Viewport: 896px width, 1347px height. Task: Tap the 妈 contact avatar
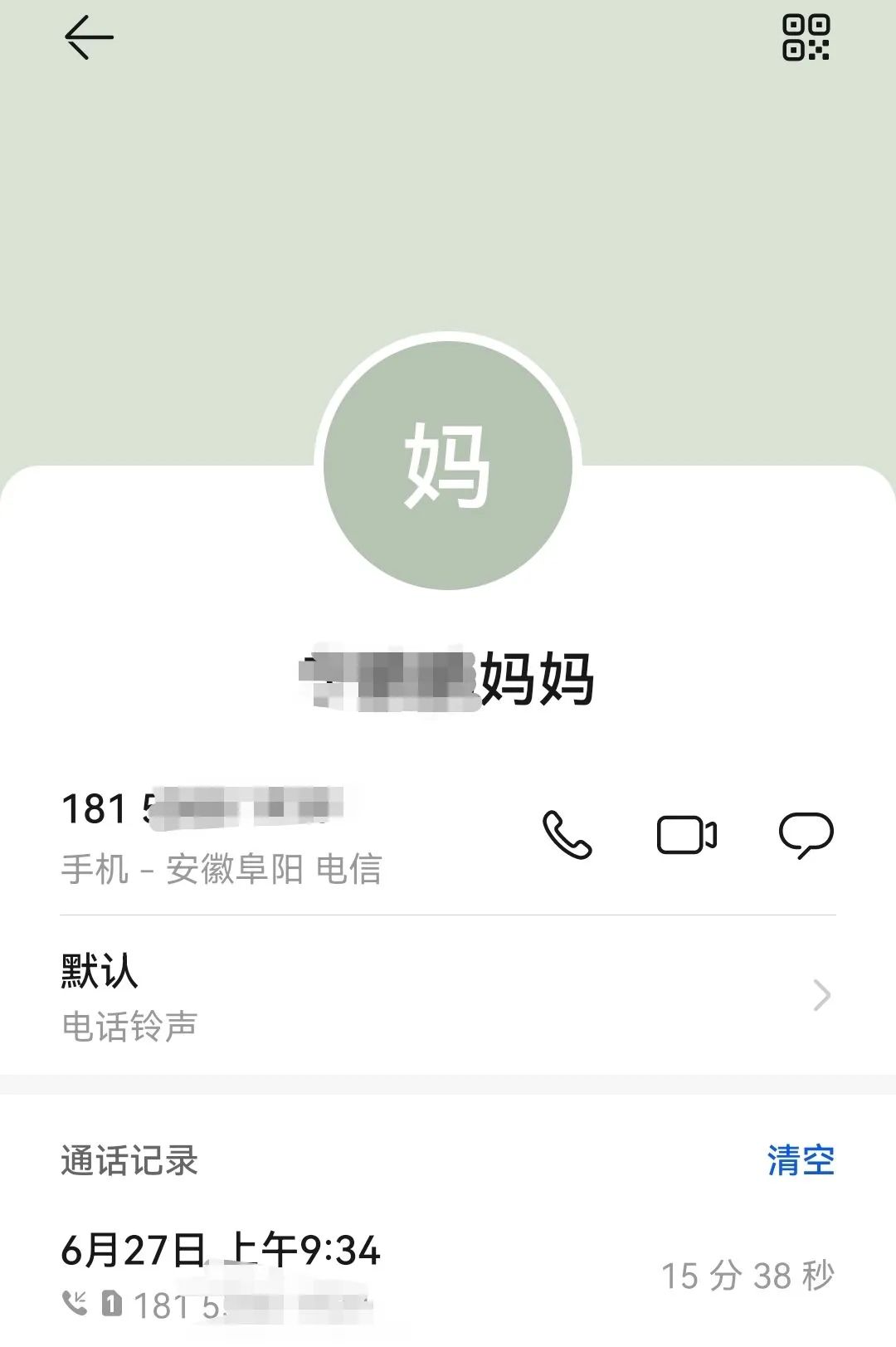[x=448, y=465]
